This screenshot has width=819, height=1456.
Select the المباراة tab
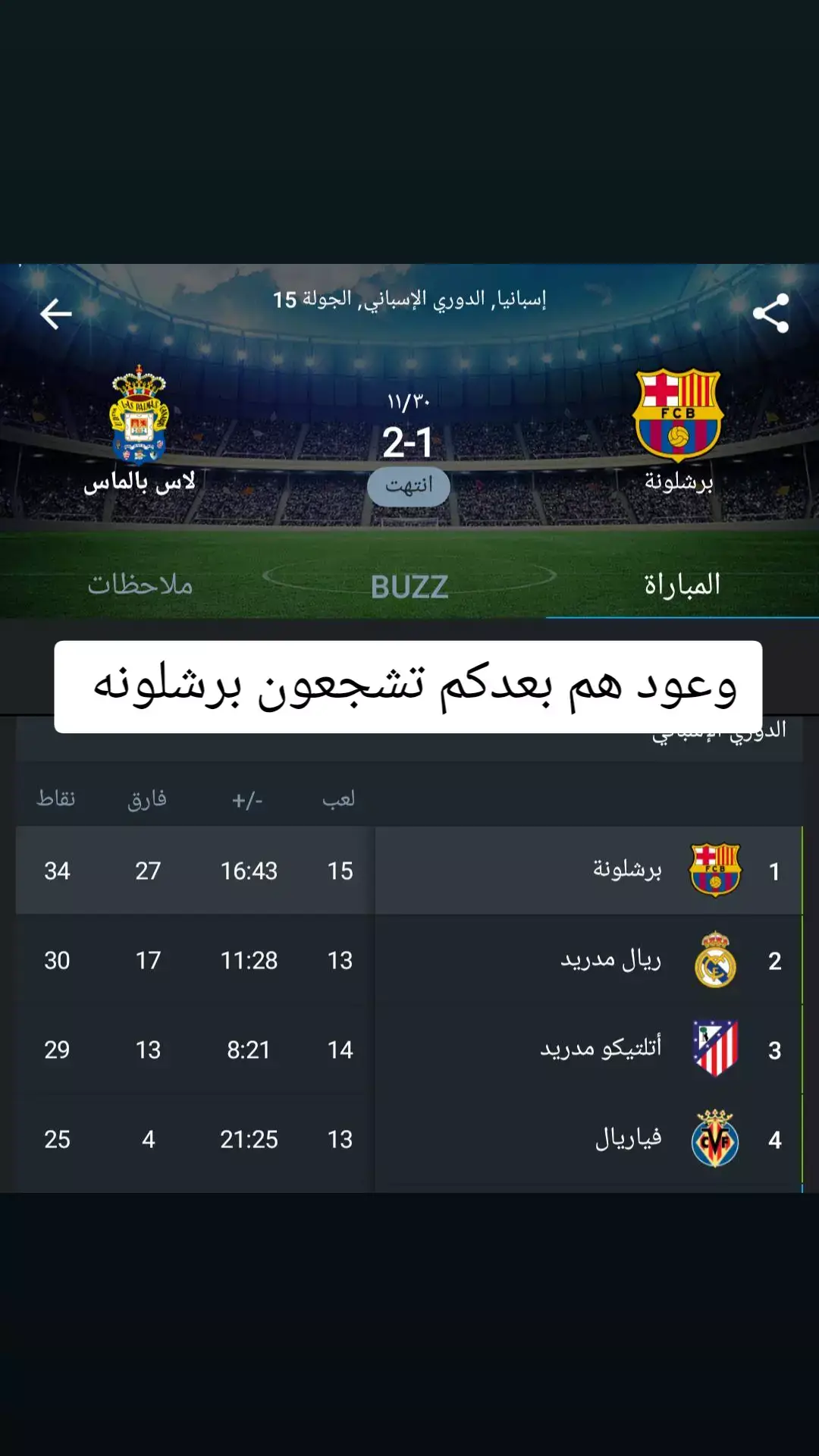[682, 585]
